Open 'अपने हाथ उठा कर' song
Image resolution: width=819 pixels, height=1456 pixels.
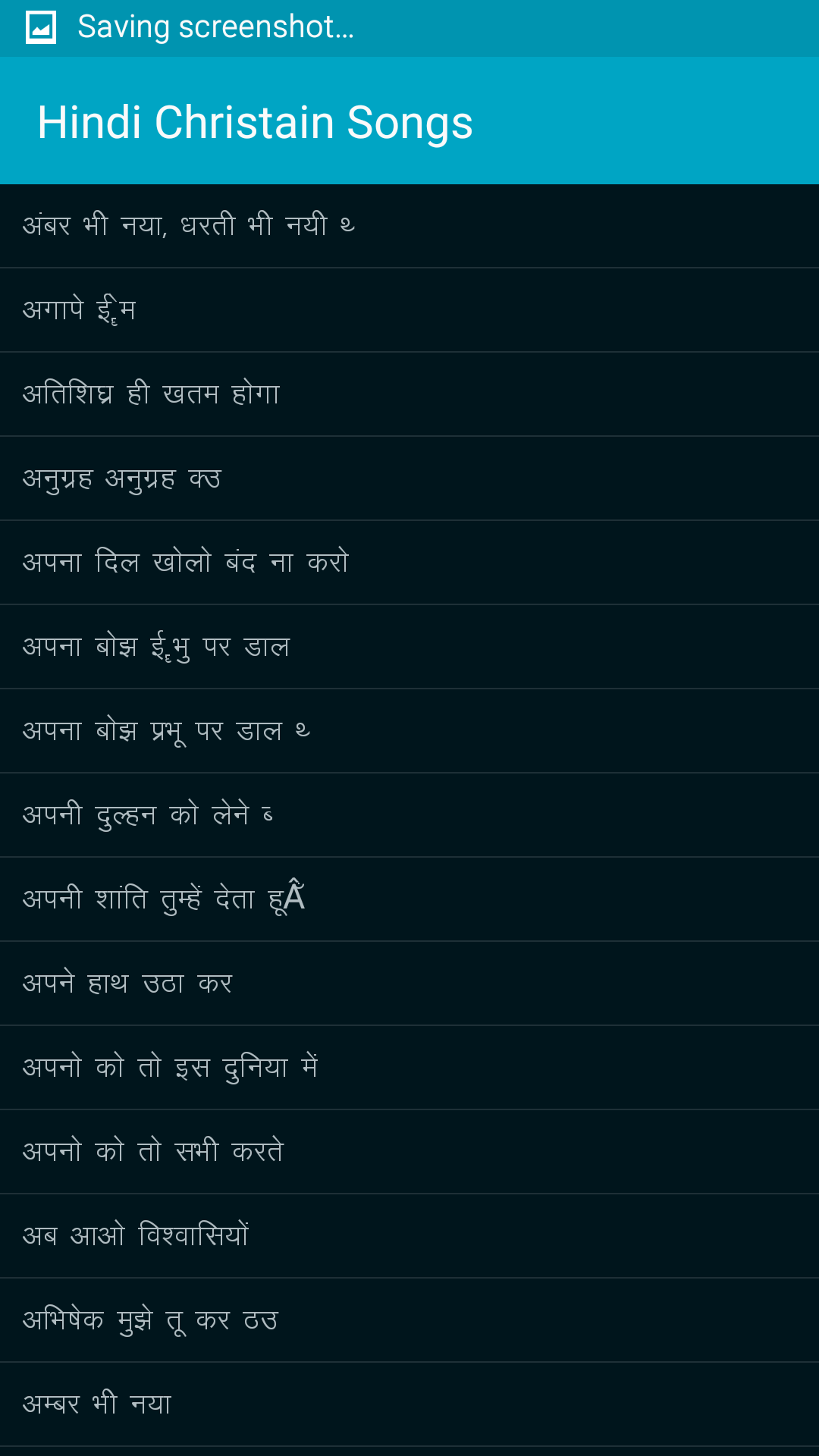(127, 984)
